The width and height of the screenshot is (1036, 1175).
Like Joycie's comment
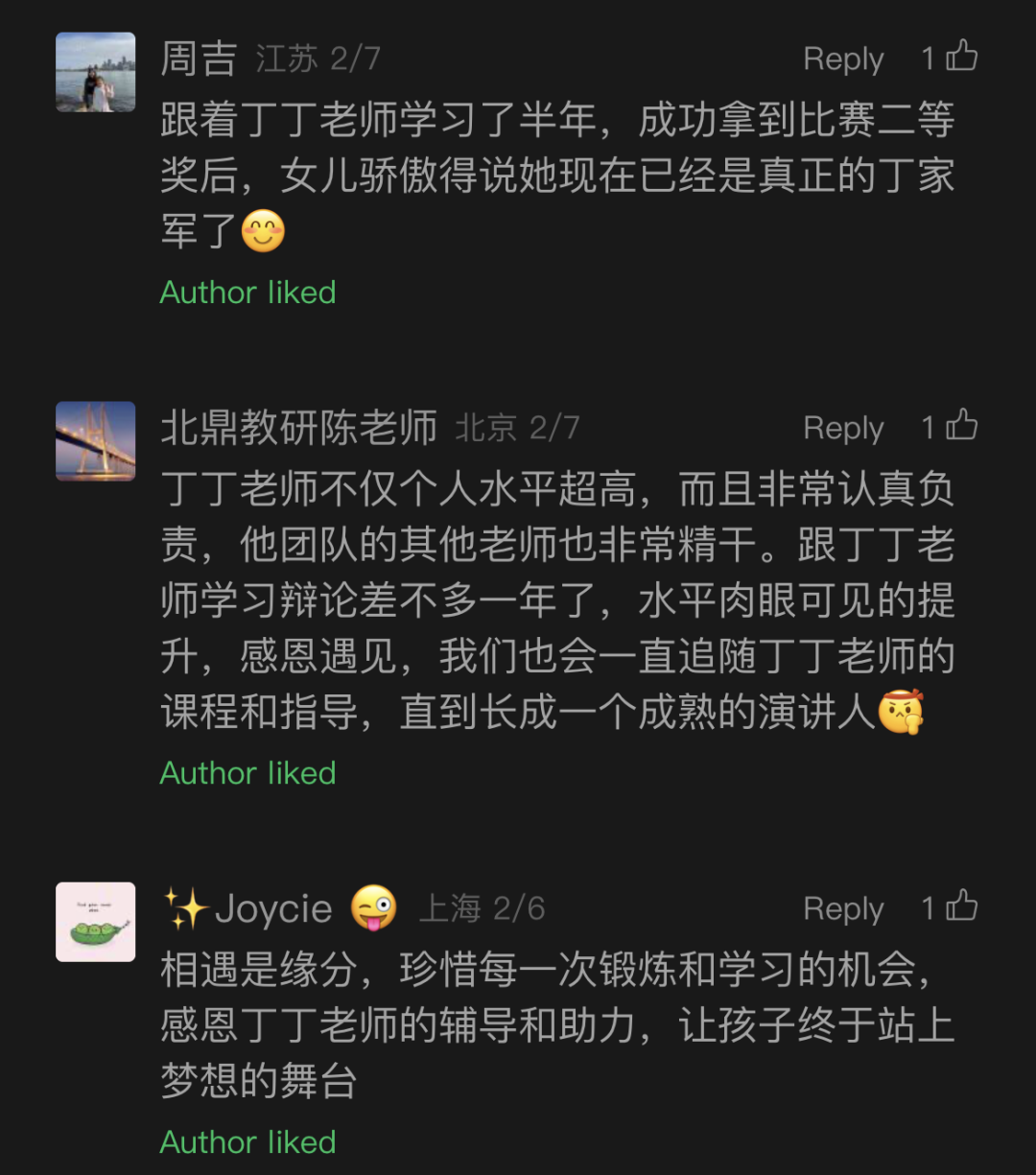coord(960,906)
